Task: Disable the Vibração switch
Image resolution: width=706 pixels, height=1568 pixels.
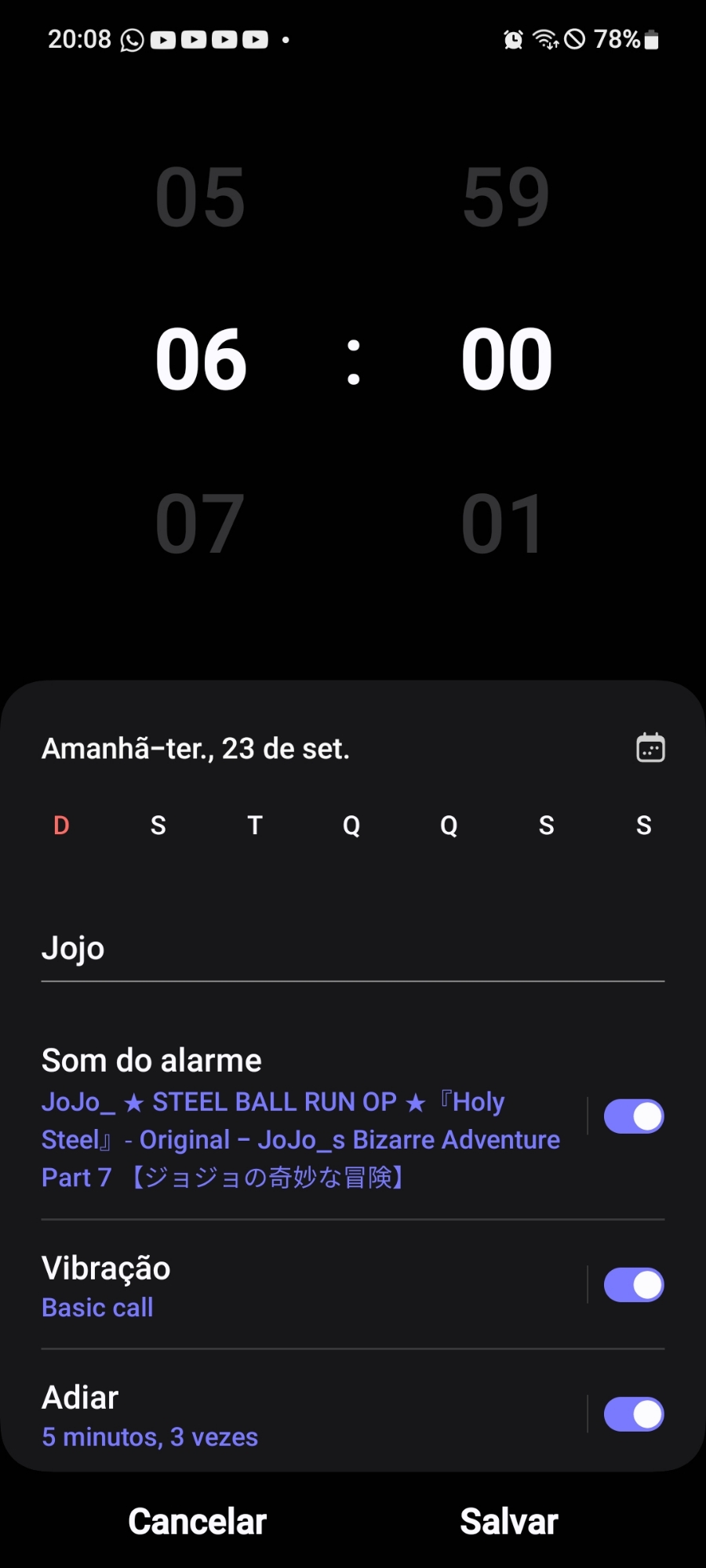Action: click(634, 1285)
